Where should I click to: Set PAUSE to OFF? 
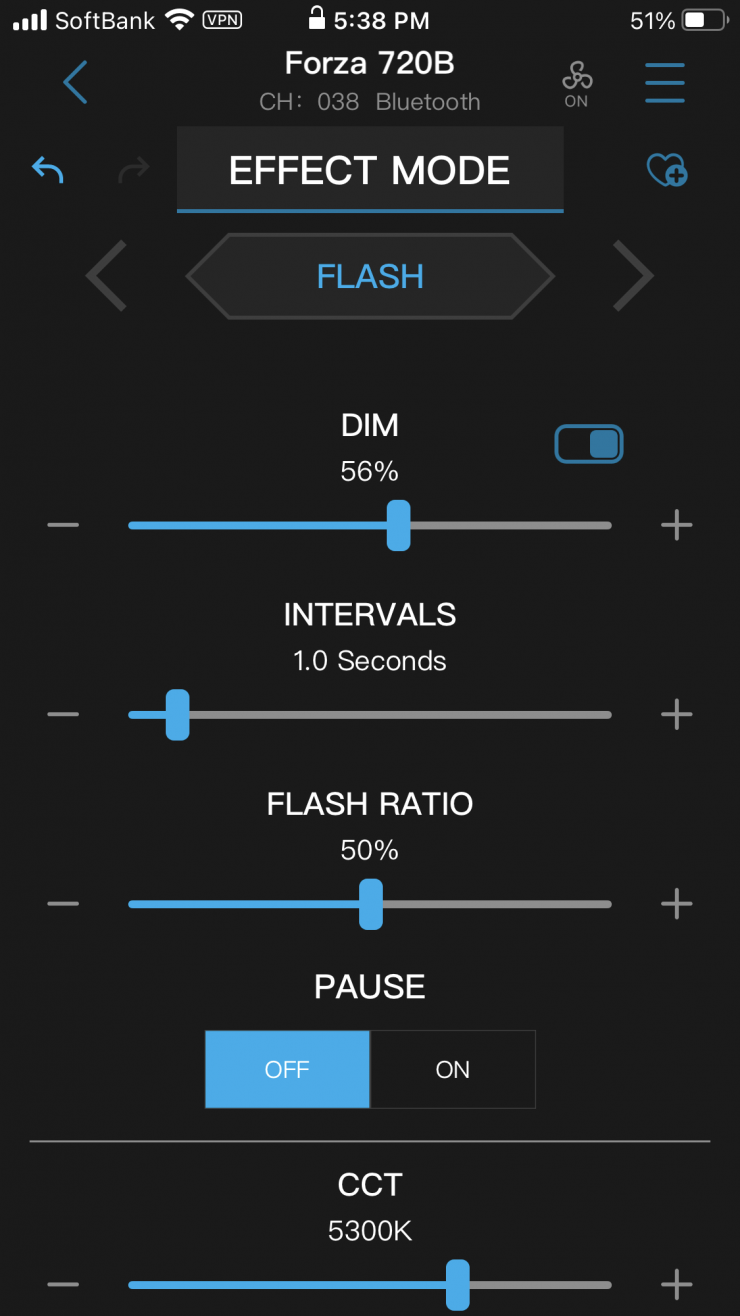tap(287, 1069)
